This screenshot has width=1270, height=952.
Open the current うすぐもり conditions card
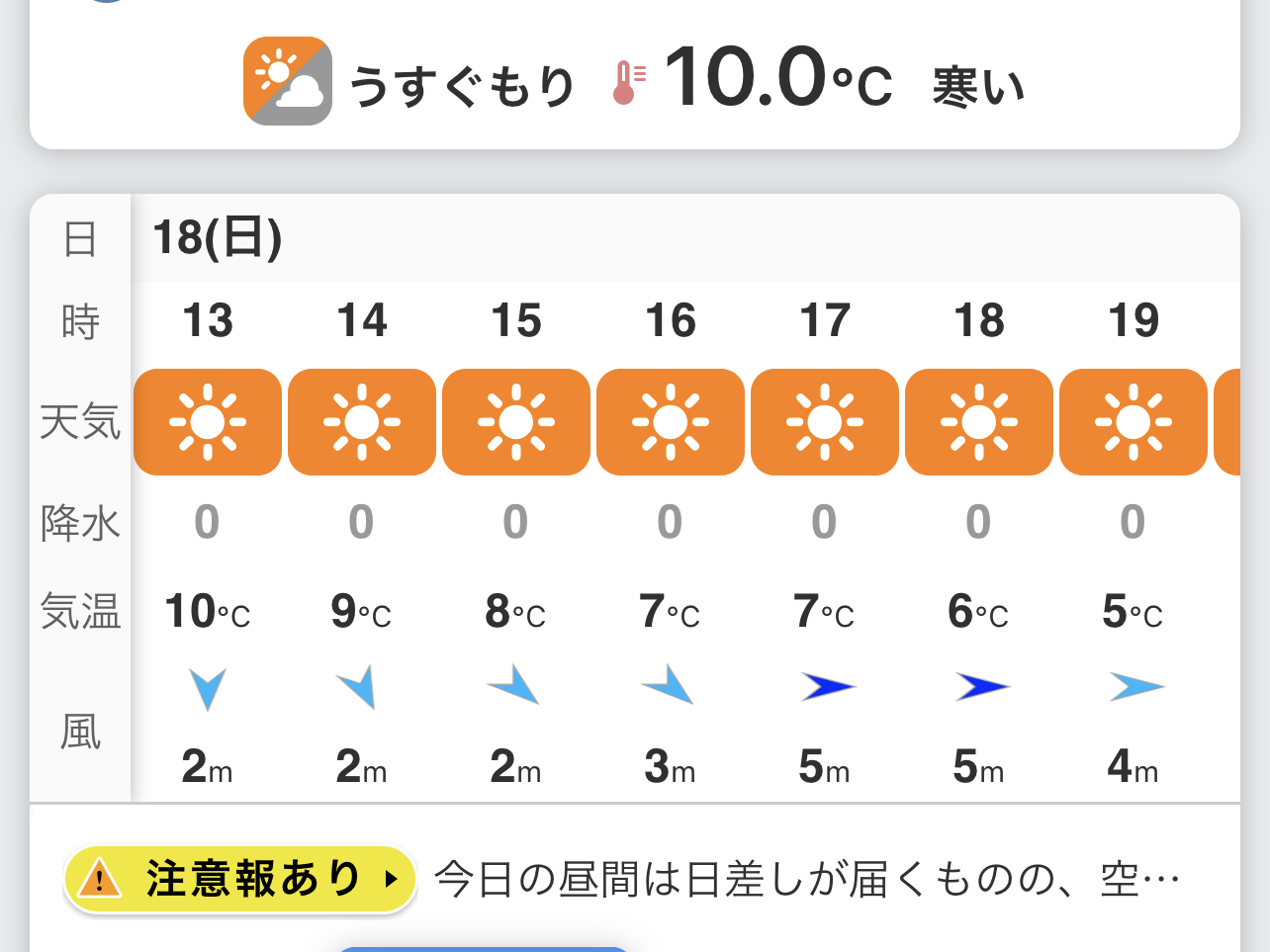(x=634, y=81)
